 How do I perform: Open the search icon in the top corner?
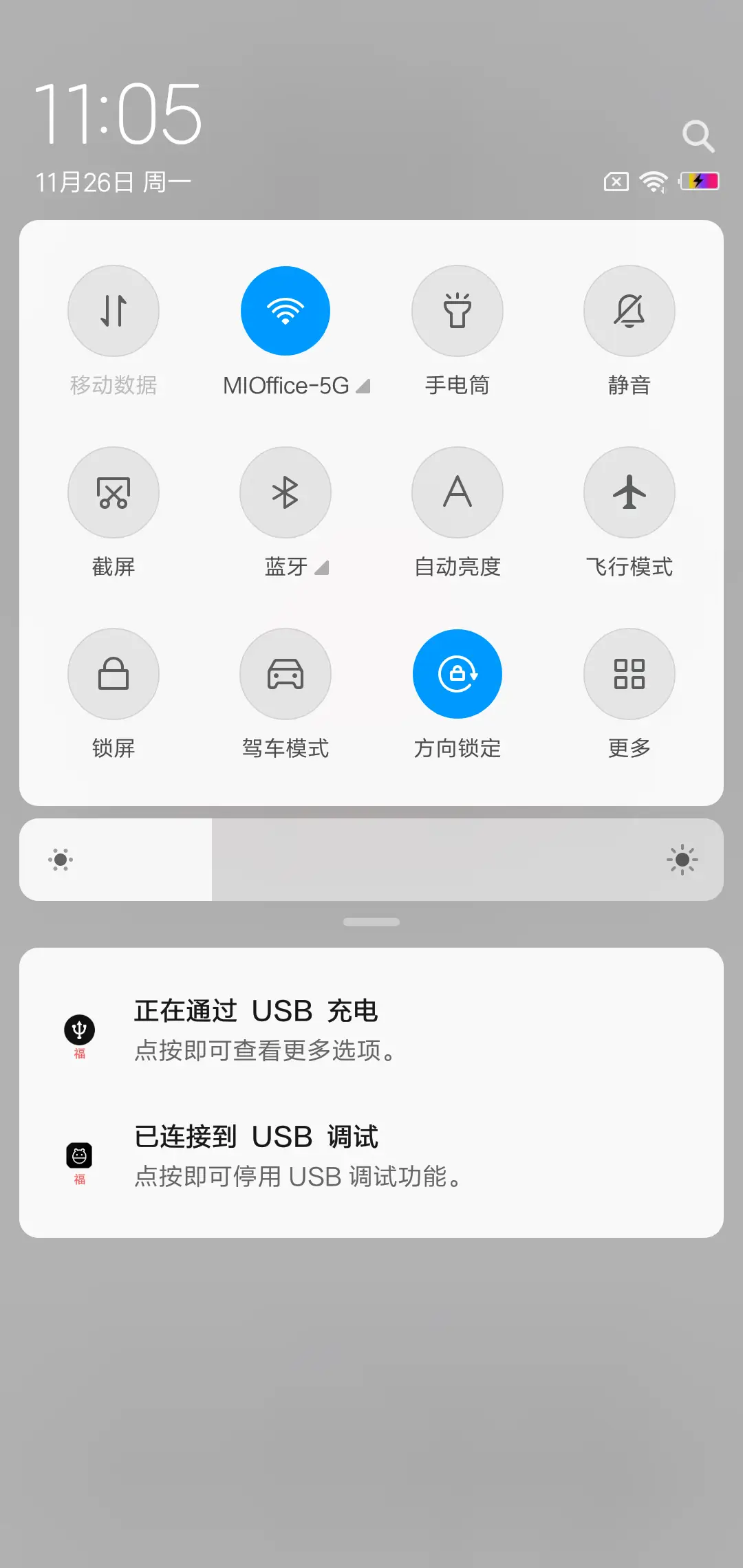click(x=698, y=135)
